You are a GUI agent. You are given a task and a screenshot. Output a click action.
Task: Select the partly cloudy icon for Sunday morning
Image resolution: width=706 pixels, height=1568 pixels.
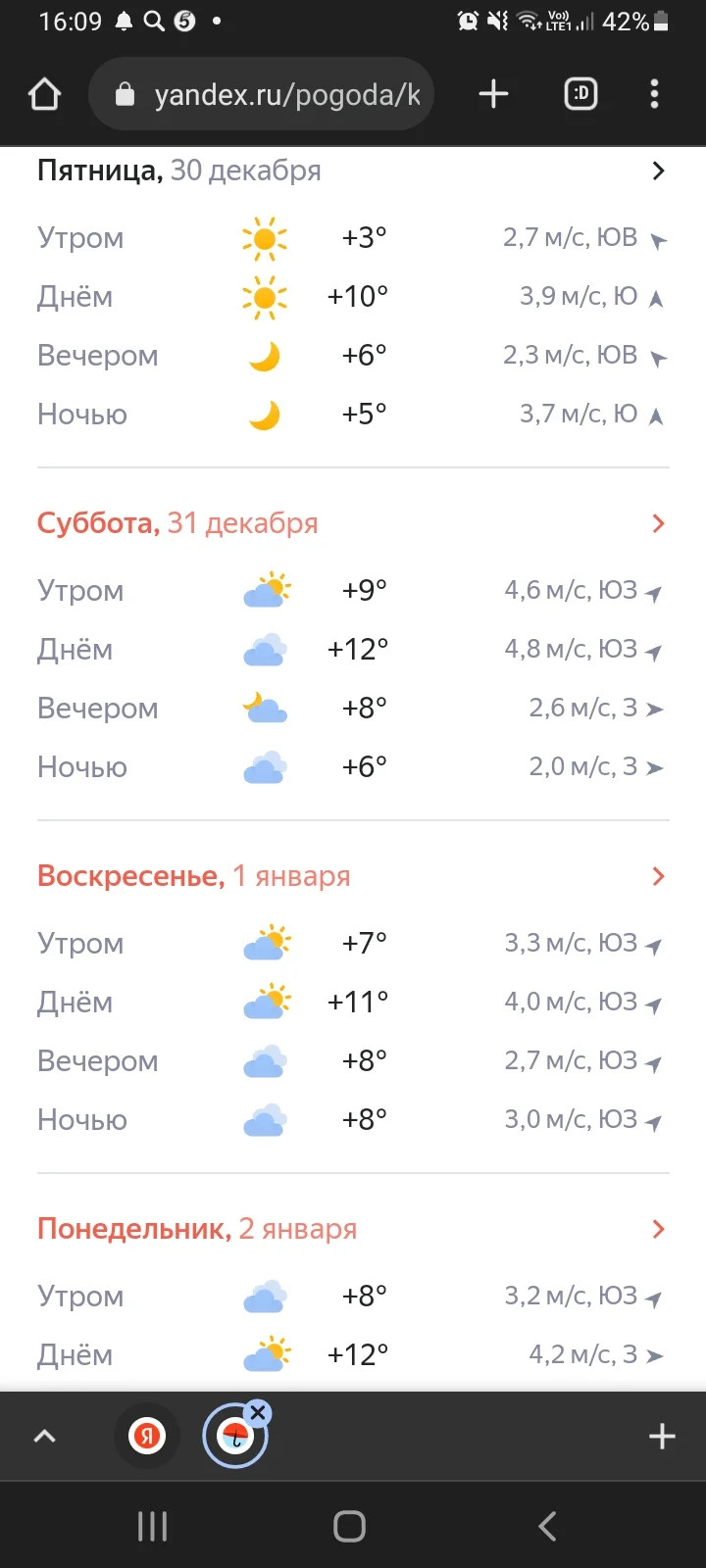point(264,943)
